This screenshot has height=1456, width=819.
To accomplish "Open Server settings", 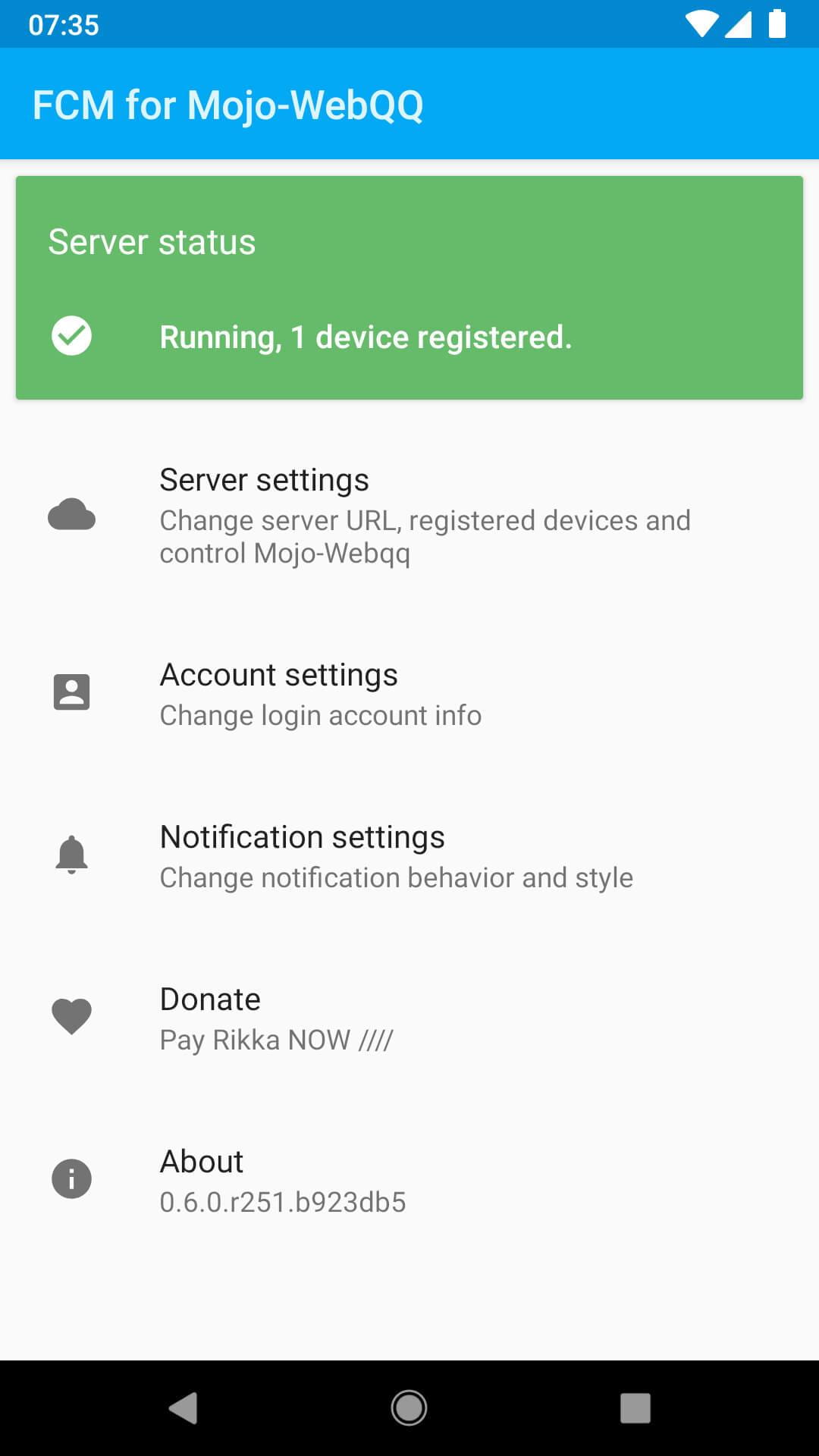I will (x=409, y=516).
